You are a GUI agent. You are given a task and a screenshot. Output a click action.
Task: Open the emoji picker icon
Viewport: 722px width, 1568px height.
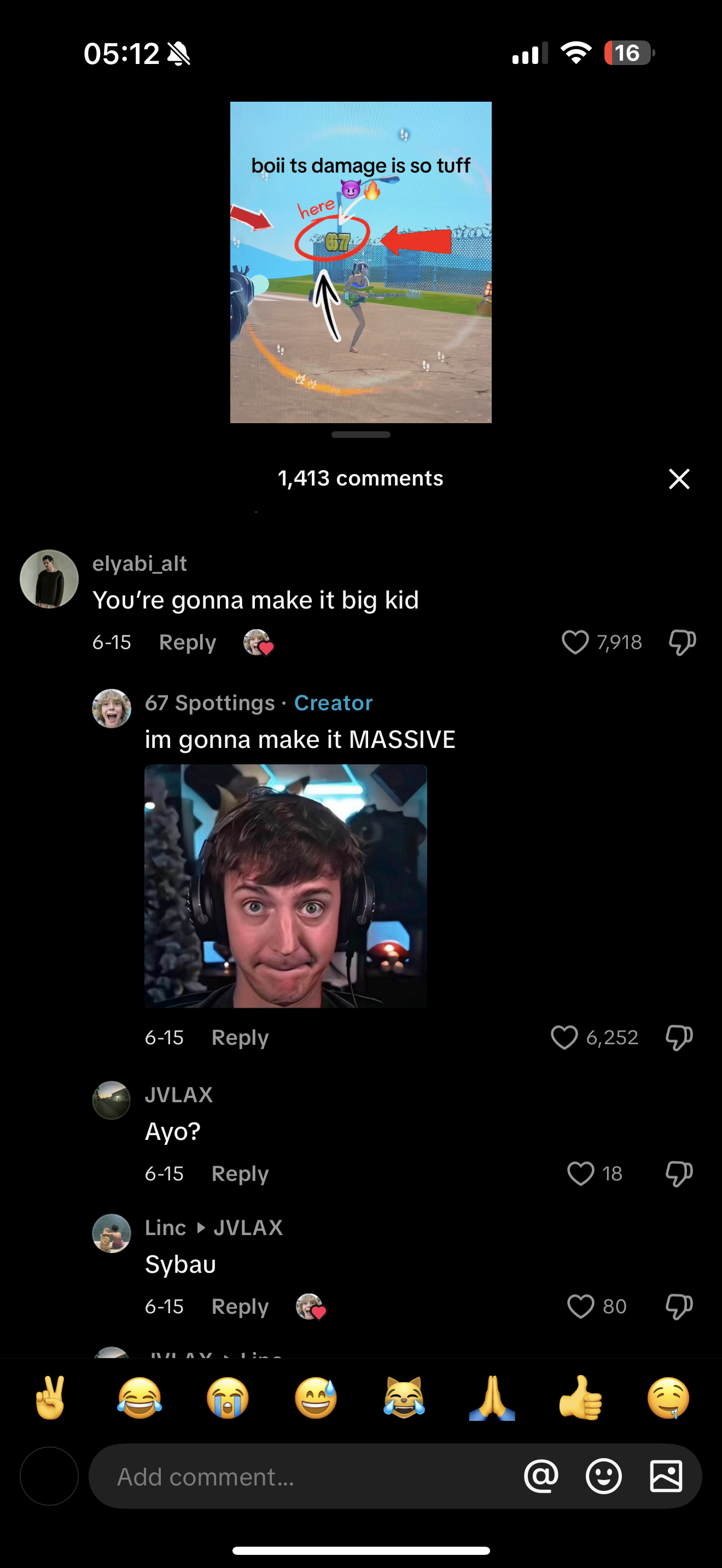click(x=603, y=1476)
